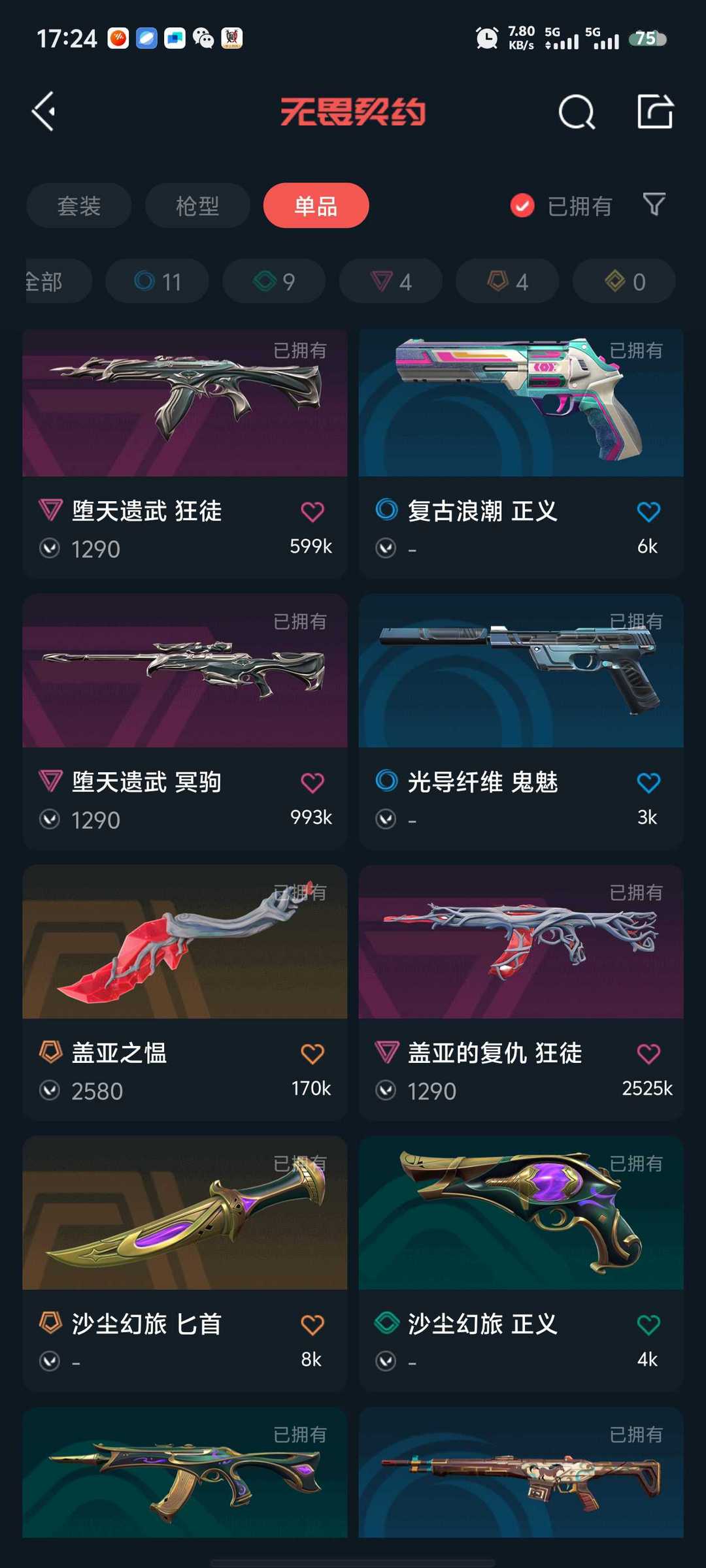
Task: Filter by yellow tier chip showing 0
Action: coord(624,282)
